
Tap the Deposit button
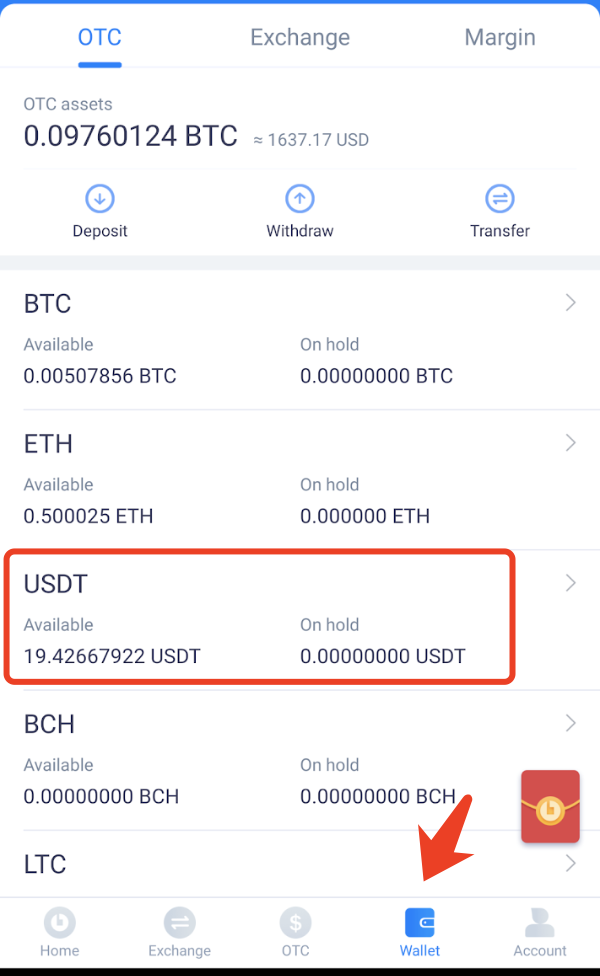pyautogui.click(x=100, y=212)
